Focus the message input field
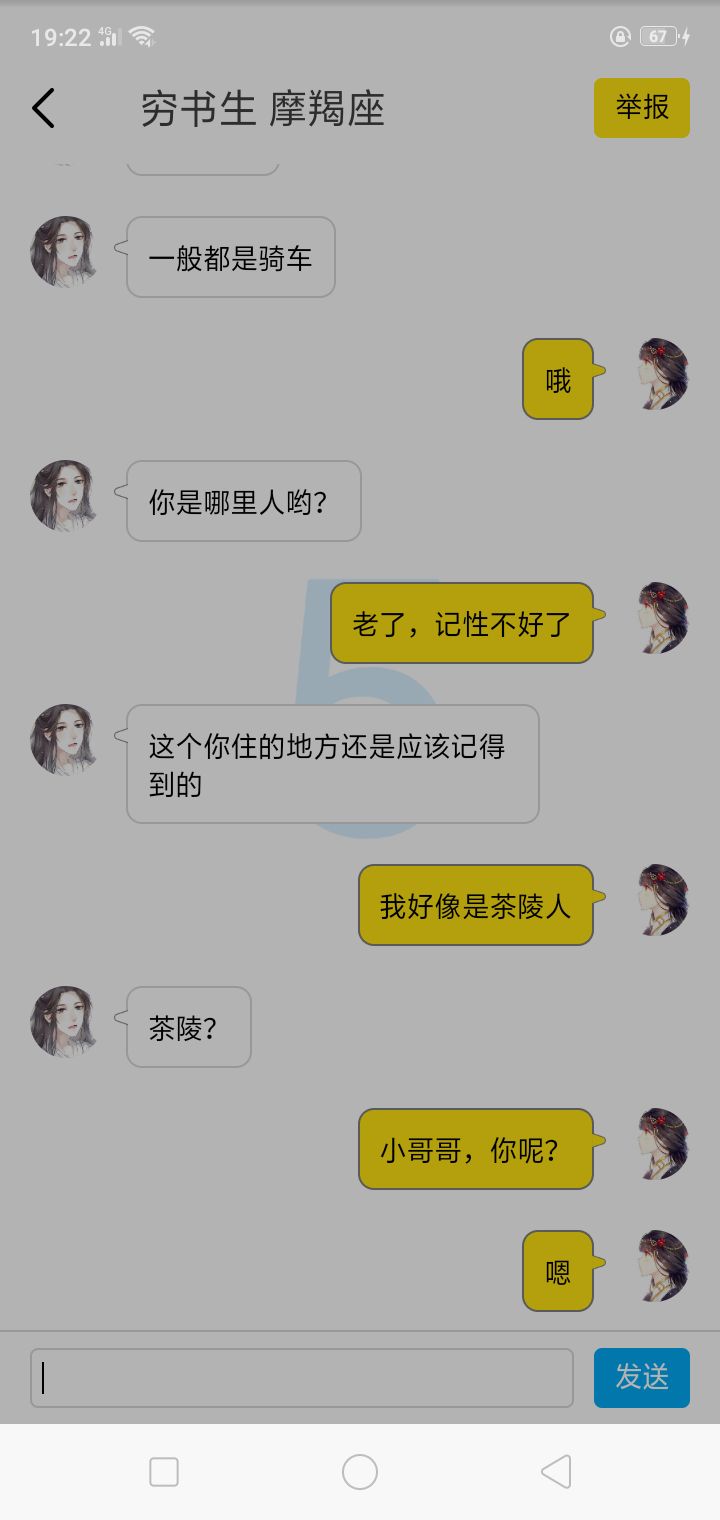 [x=301, y=1378]
